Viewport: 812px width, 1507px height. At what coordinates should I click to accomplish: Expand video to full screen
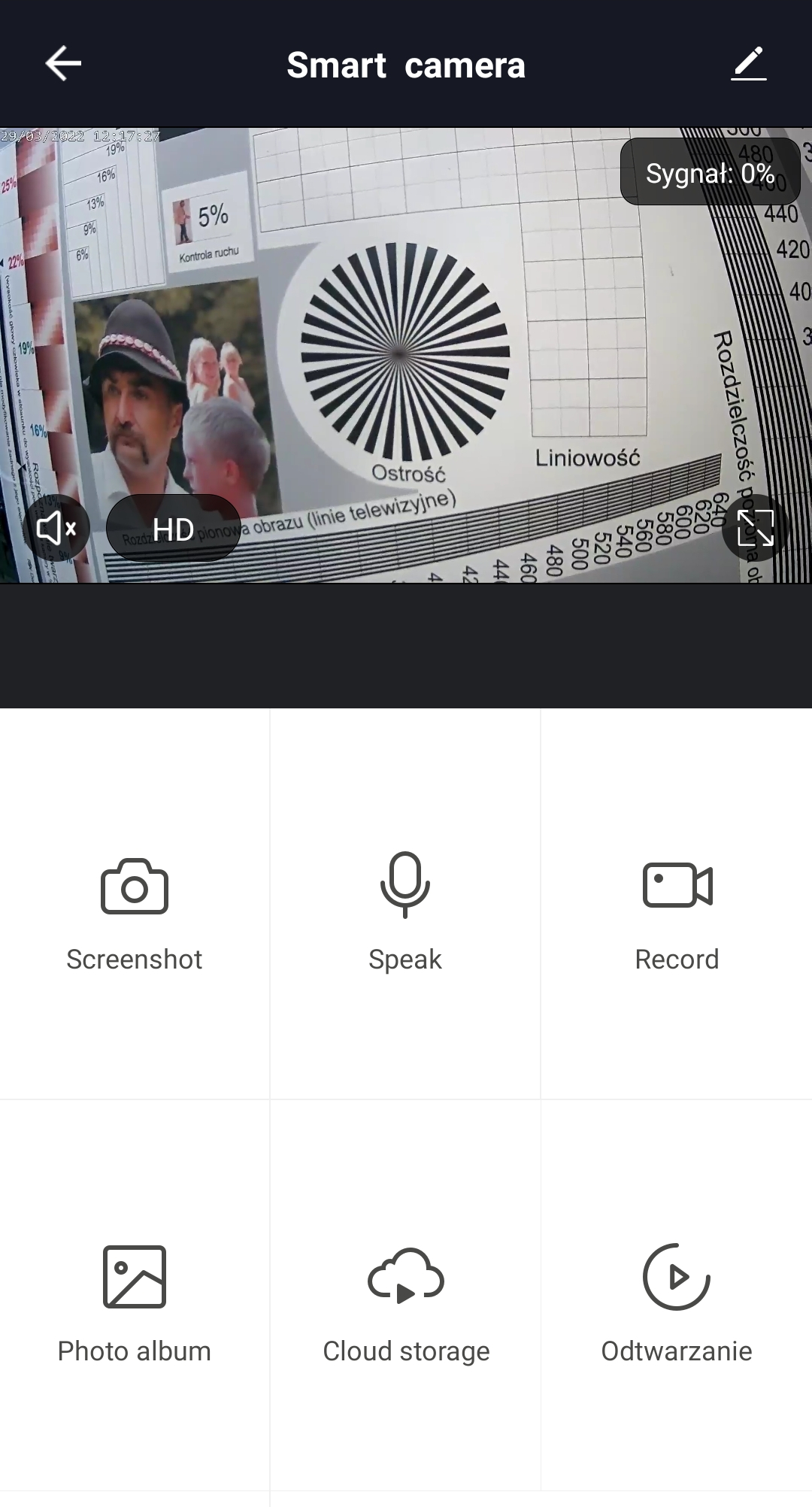coord(755,528)
